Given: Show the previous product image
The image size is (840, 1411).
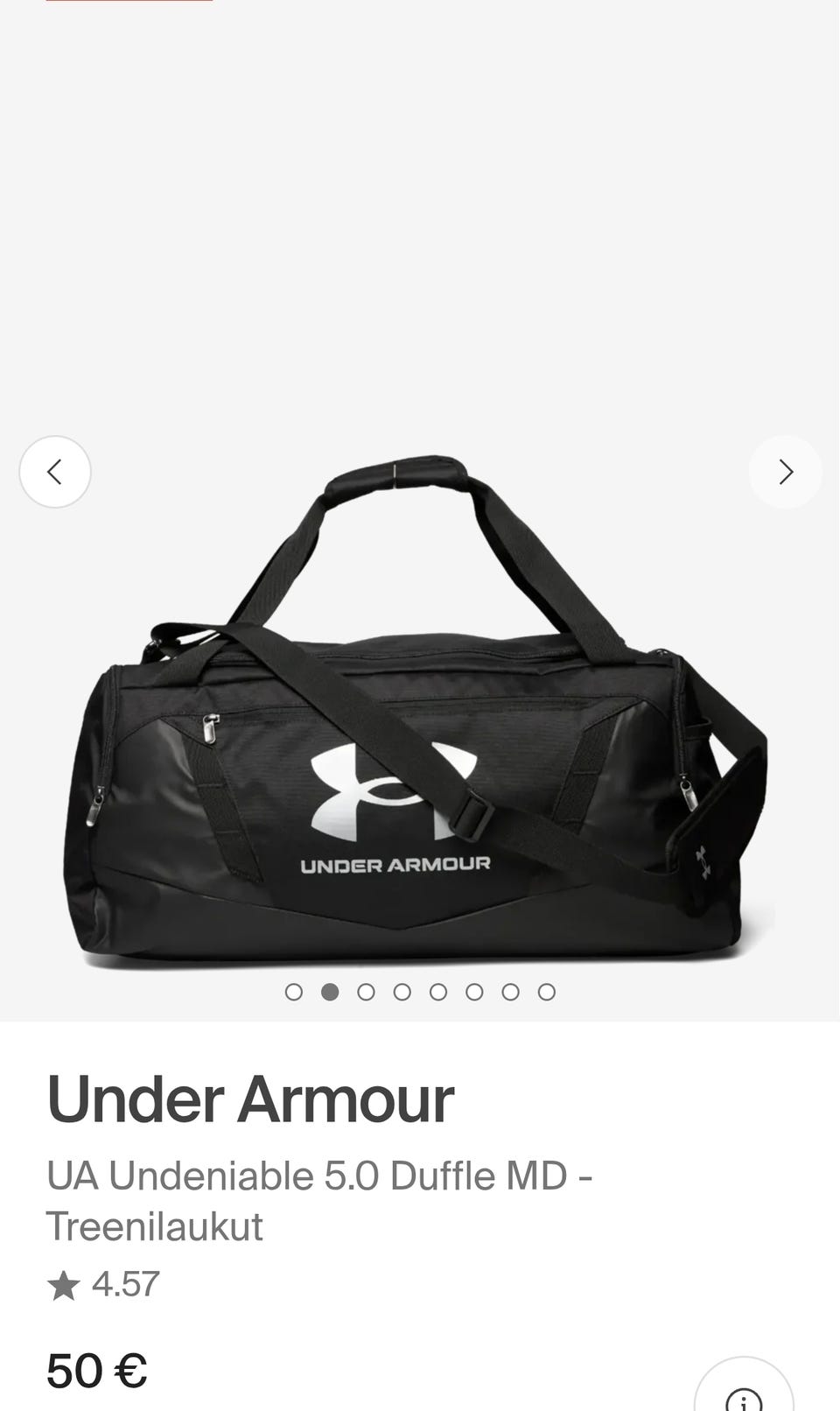Looking at the screenshot, I should coord(55,472).
